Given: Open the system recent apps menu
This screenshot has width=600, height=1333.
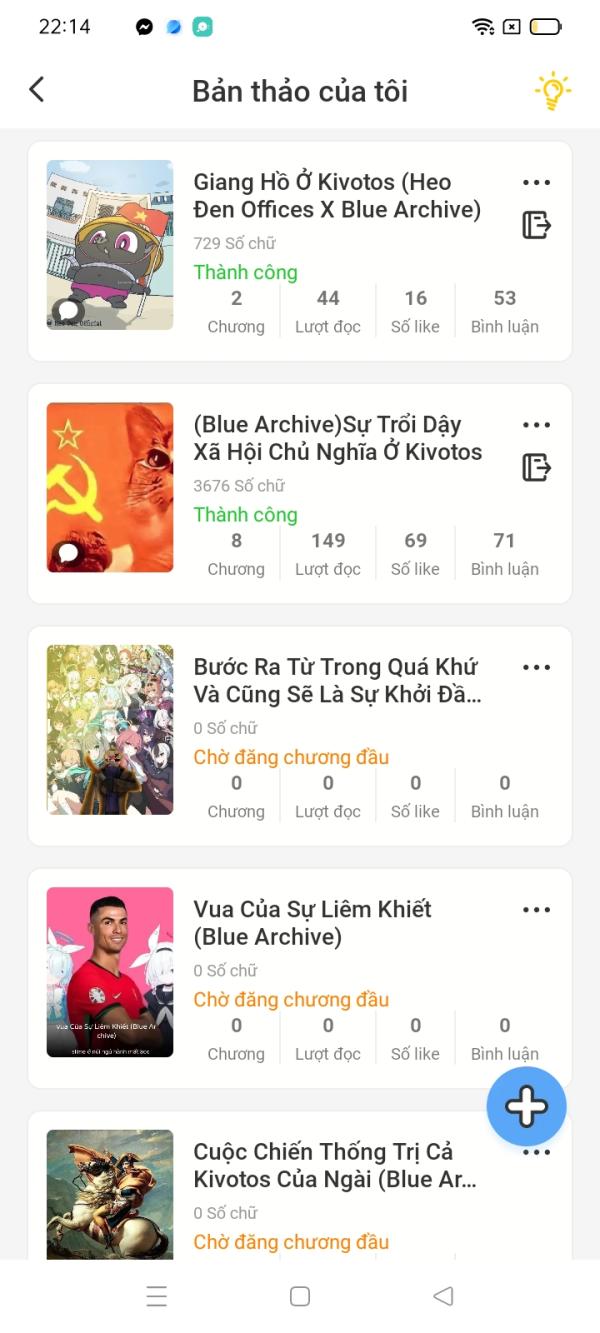Looking at the screenshot, I should pos(157,1296).
